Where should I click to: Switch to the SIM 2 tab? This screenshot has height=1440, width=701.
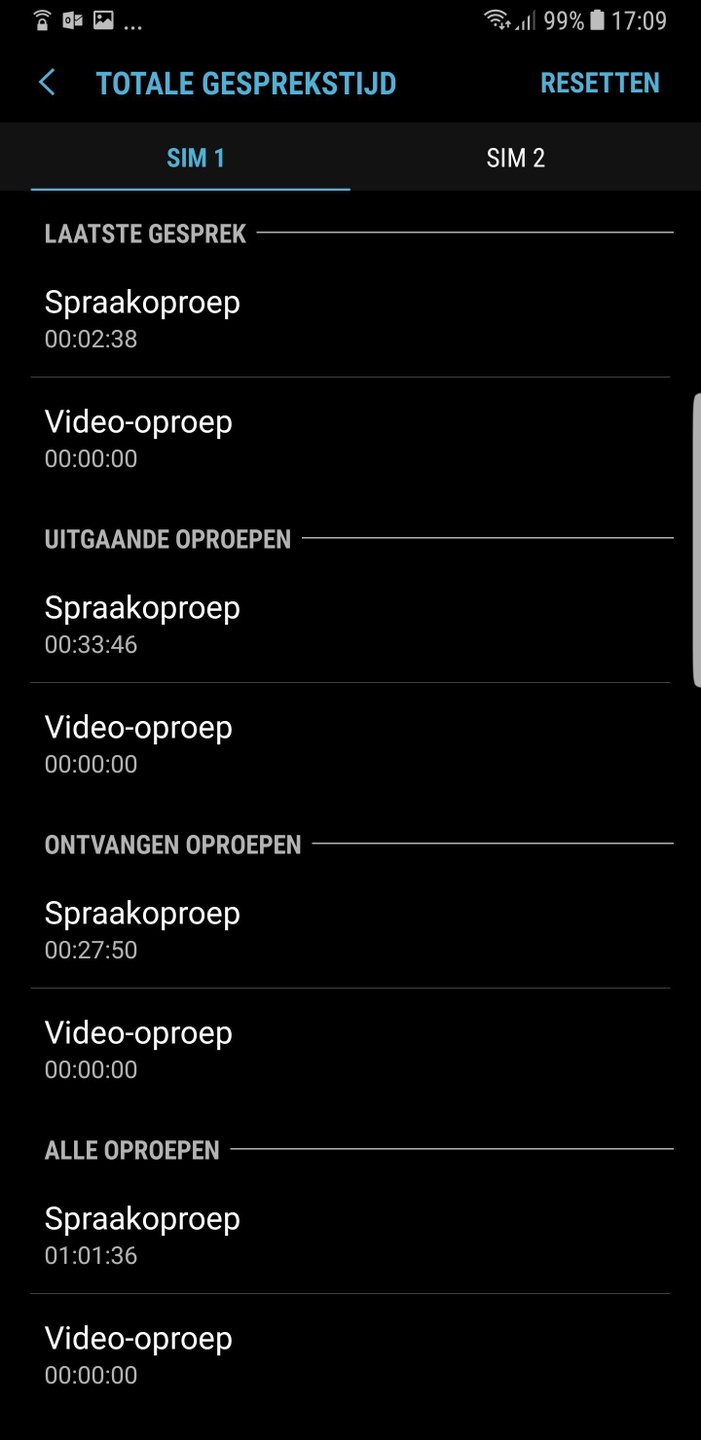[515, 158]
